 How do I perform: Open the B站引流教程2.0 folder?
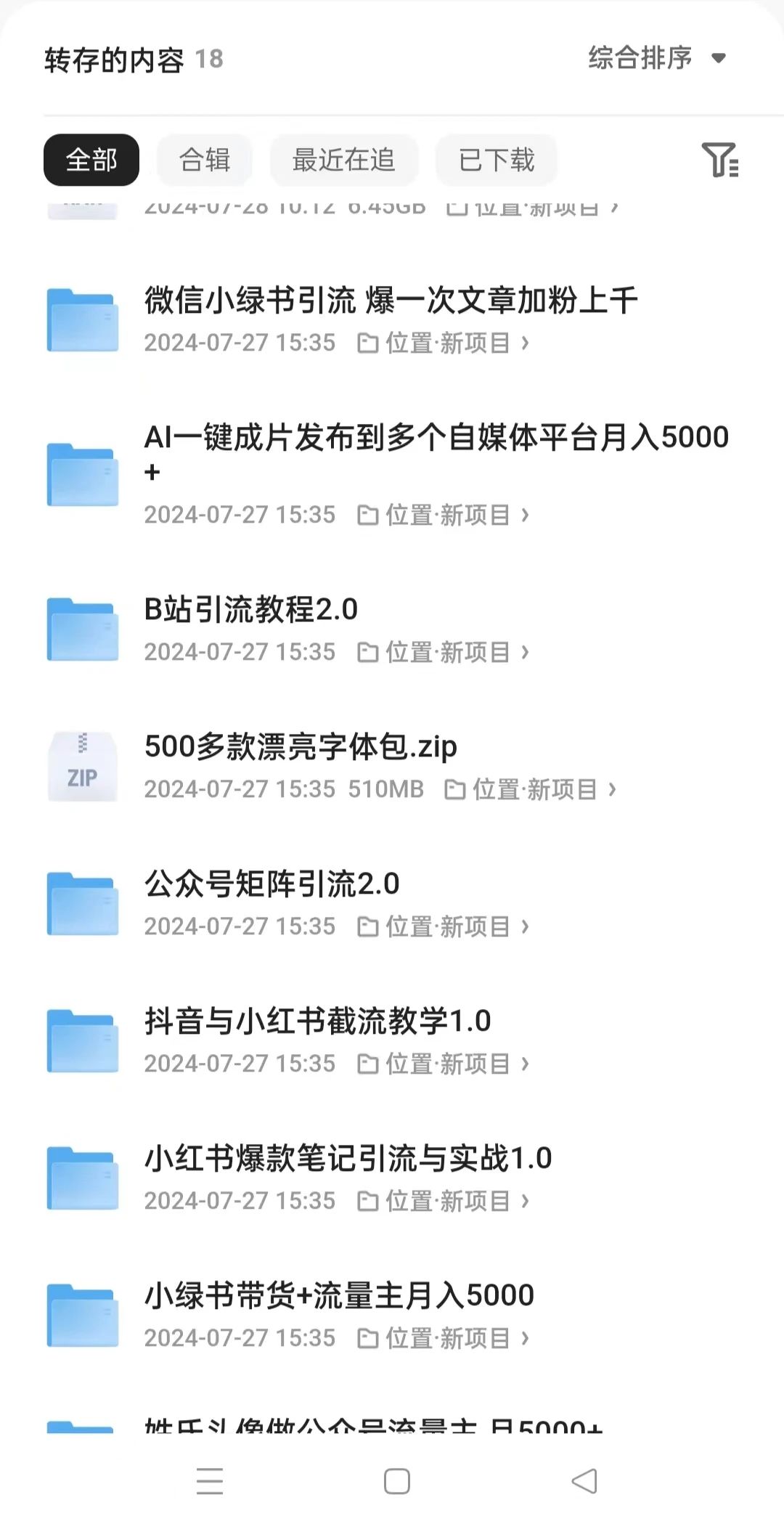(251, 610)
